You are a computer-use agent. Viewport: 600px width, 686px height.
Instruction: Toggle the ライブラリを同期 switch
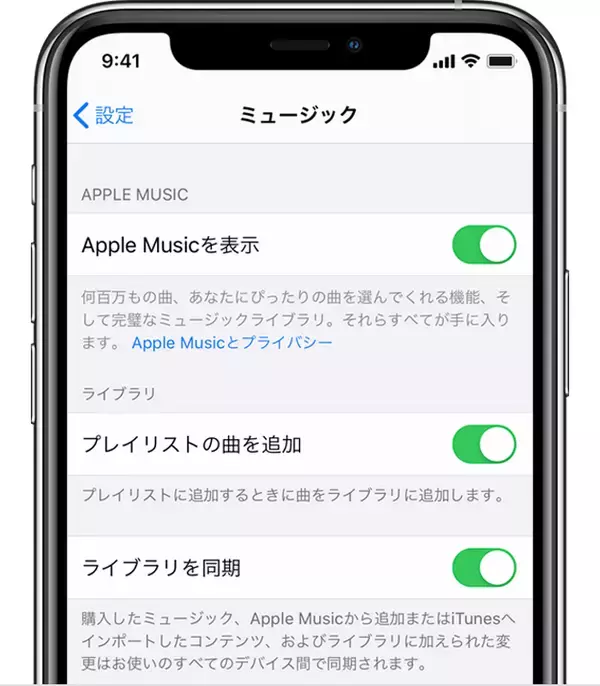point(484,567)
